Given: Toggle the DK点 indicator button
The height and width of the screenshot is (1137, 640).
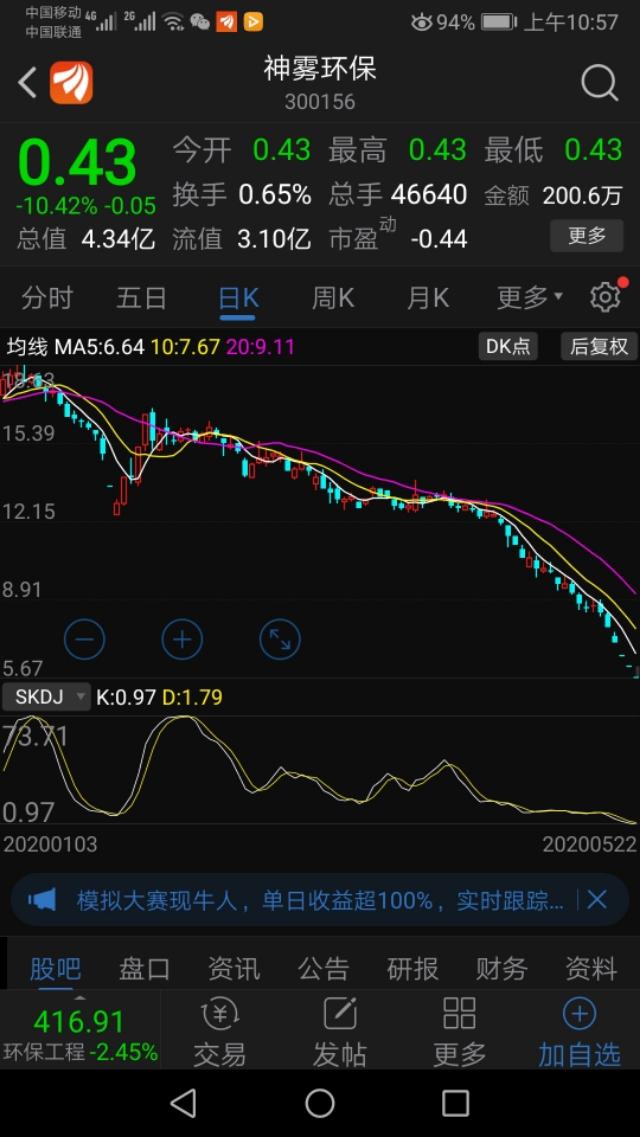Looking at the screenshot, I should point(507,347).
